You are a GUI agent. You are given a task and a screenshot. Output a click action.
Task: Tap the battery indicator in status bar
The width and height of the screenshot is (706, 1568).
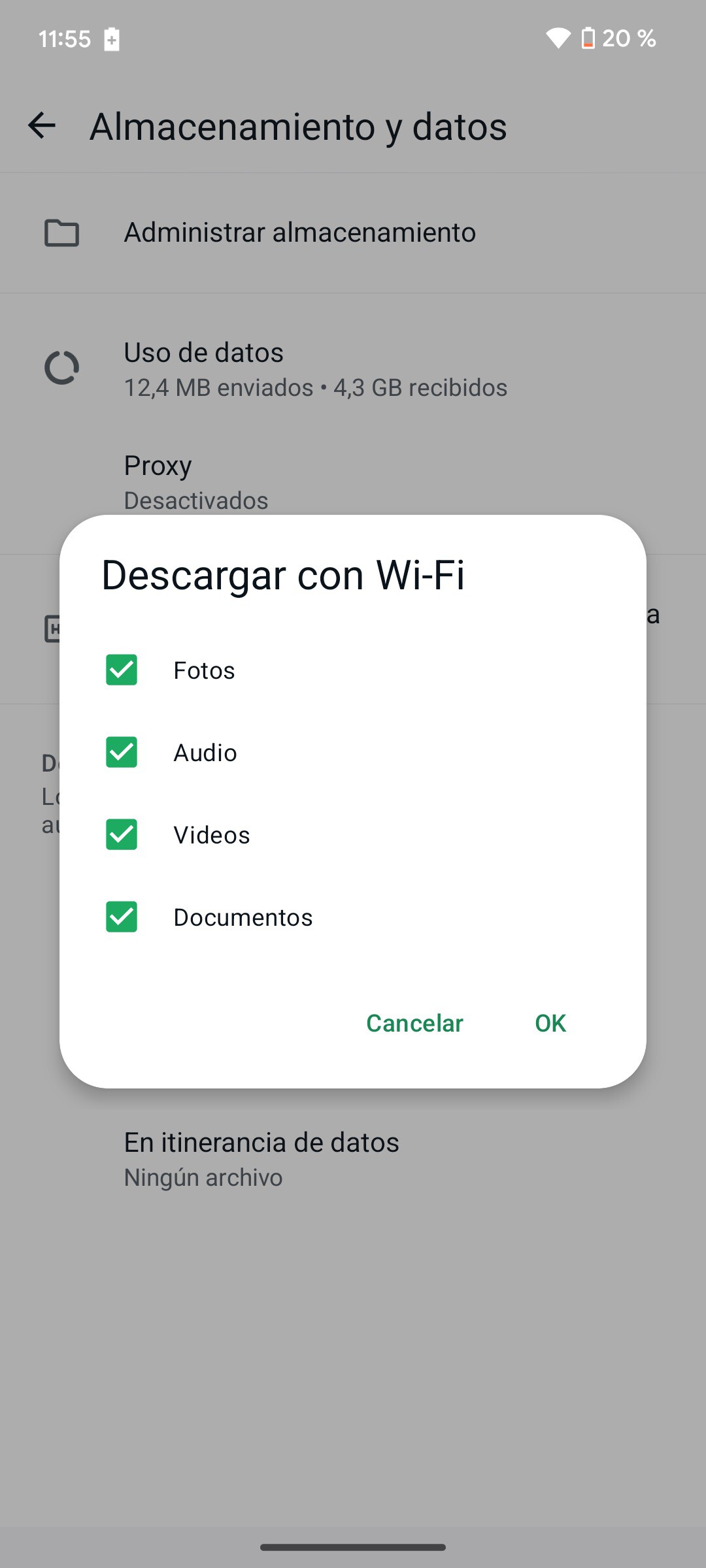587,39
